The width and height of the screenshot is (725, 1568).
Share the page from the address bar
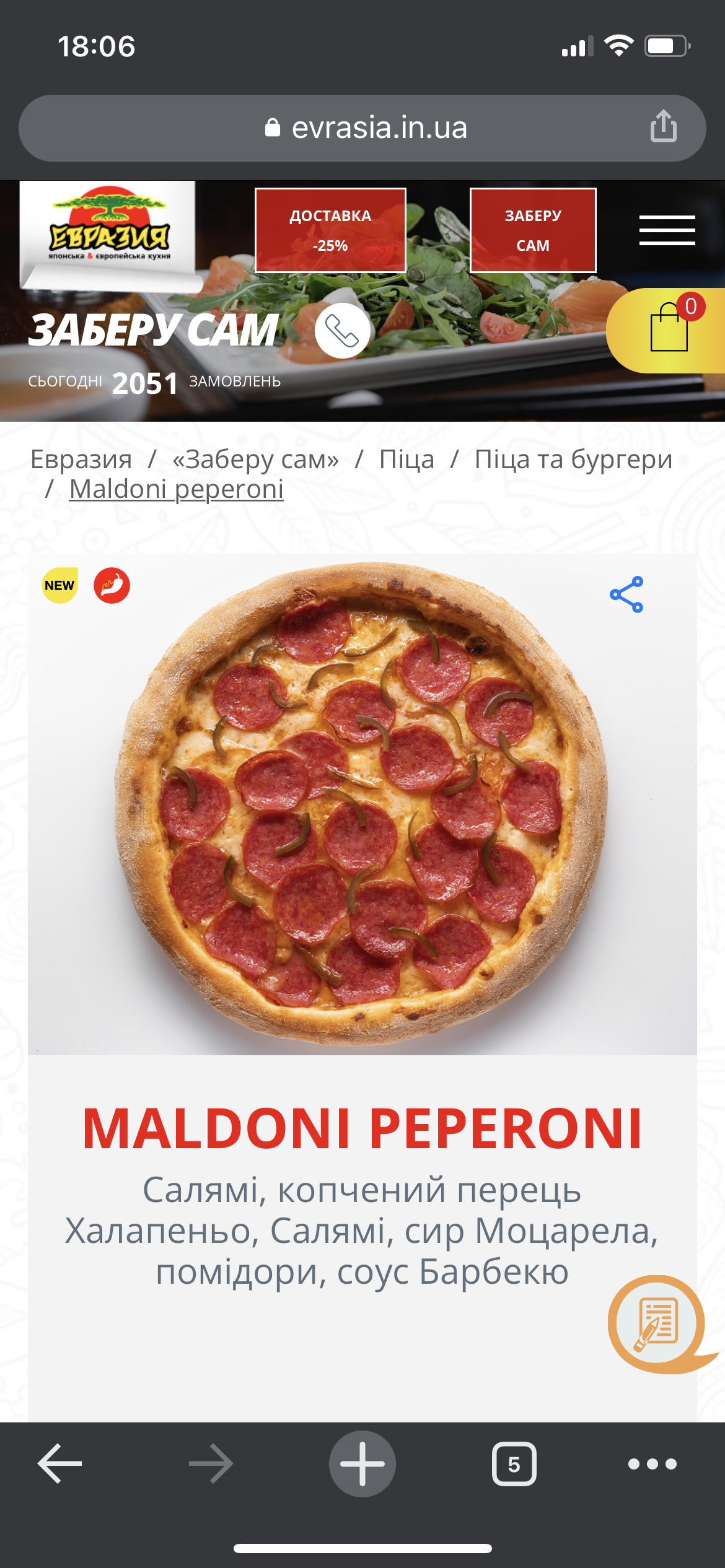click(x=663, y=126)
